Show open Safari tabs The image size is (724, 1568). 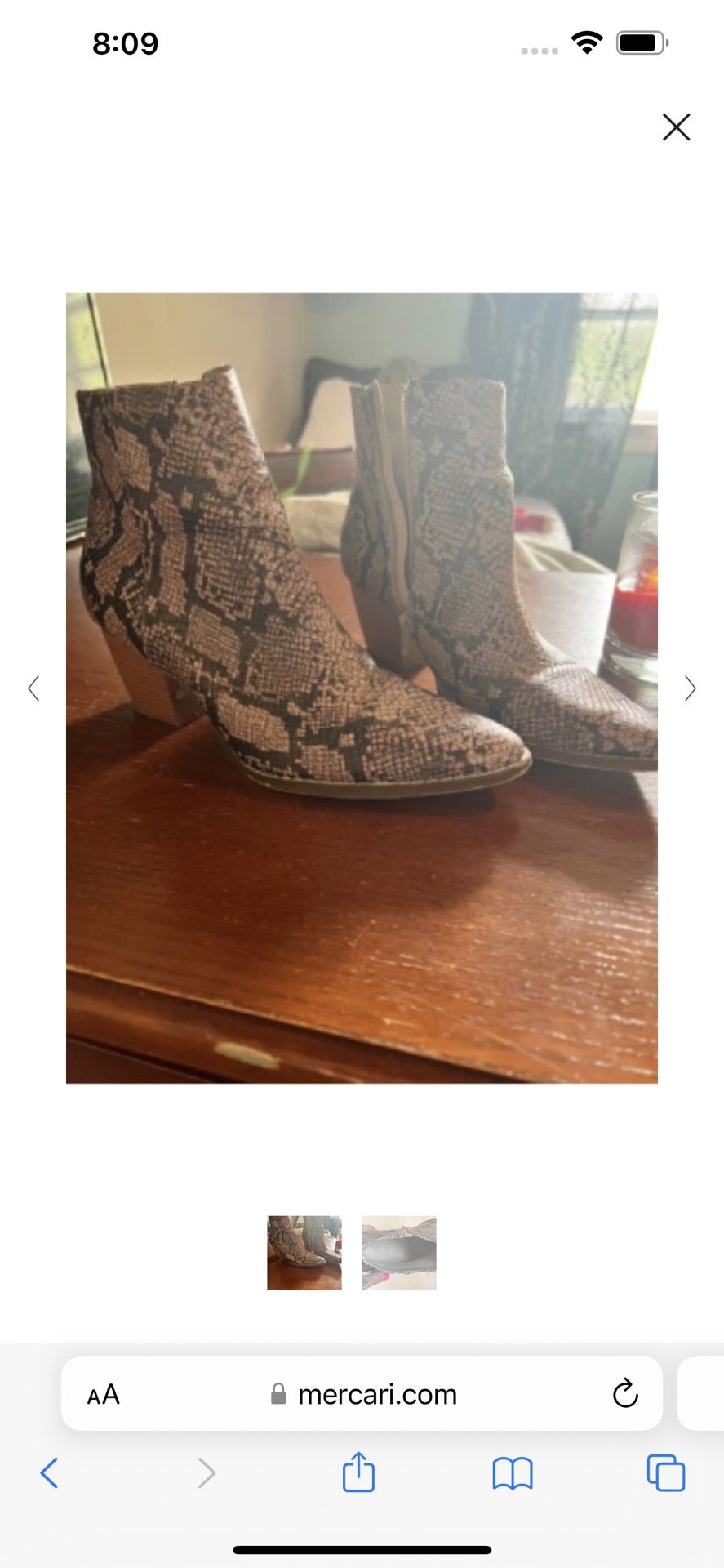tap(665, 1473)
